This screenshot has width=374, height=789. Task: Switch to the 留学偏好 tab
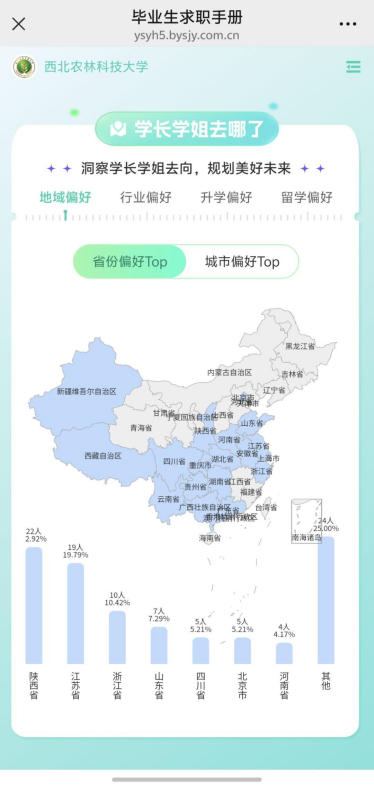pyautogui.click(x=307, y=197)
